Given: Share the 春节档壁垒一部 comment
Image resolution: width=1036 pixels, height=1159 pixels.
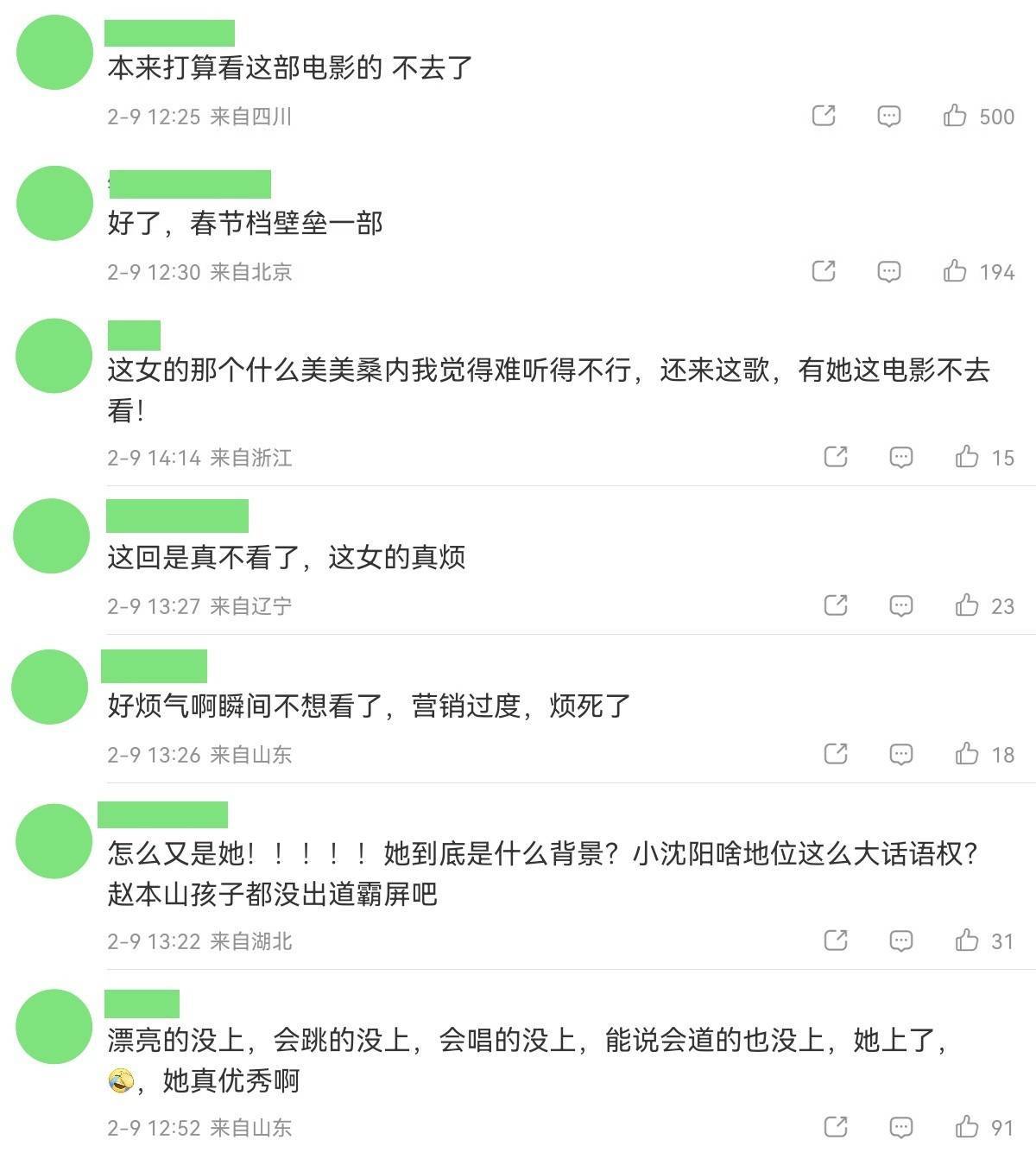Looking at the screenshot, I should pos(824,272).
